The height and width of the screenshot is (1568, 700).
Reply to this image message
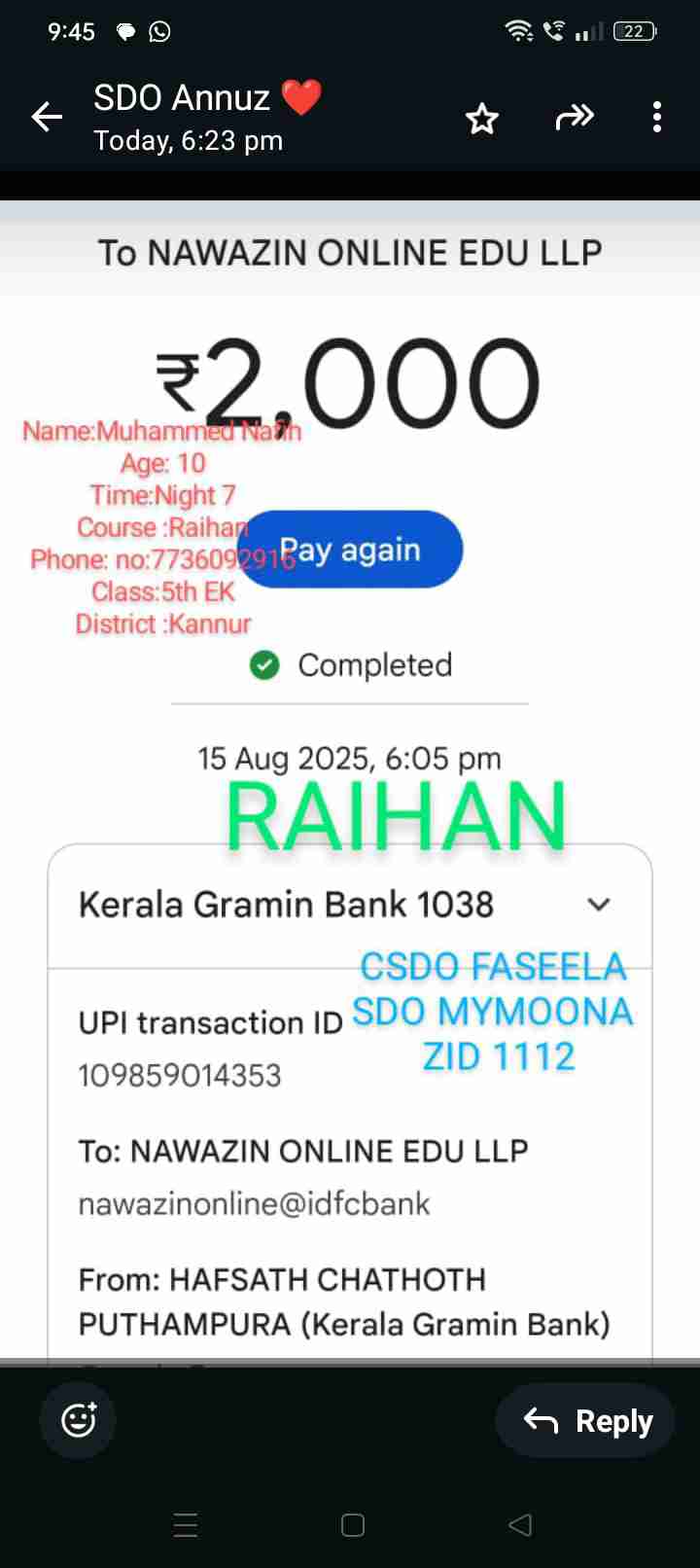pos(587,1420)
